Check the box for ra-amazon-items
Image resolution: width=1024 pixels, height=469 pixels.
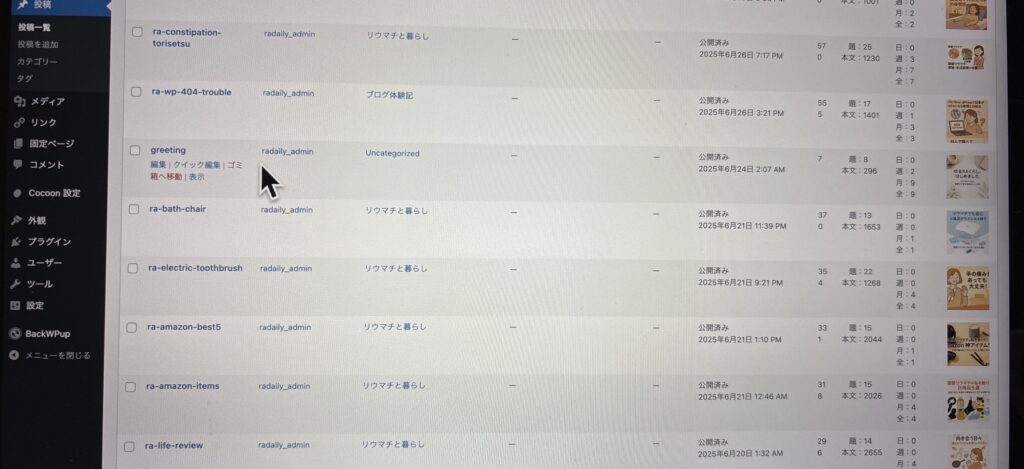pos(131,386)
